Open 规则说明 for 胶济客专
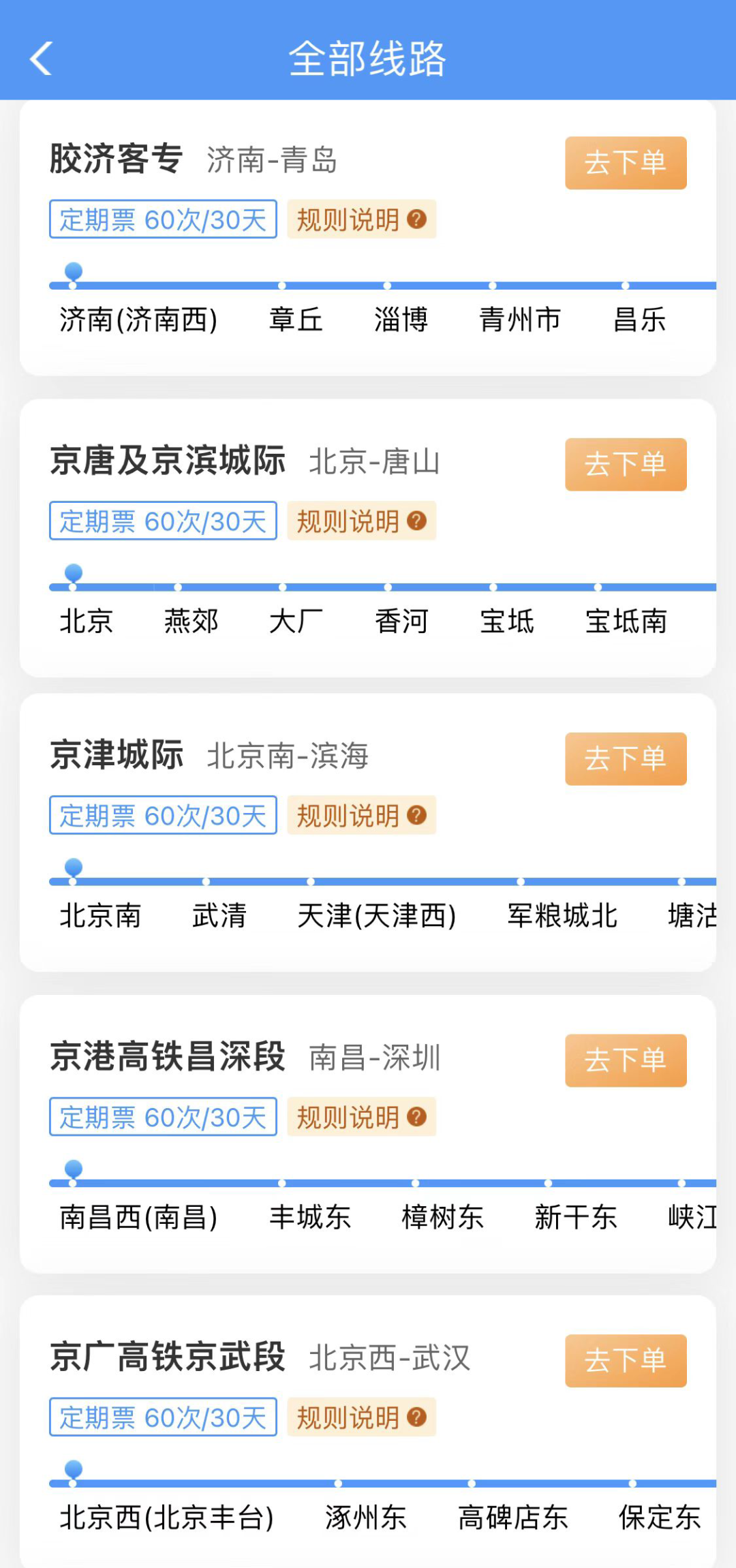 [361, 219]
